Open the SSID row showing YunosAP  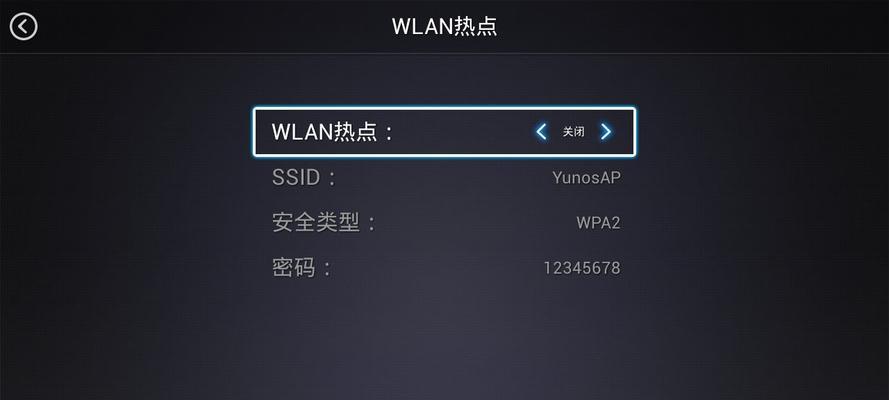click(x=445, y=178)
